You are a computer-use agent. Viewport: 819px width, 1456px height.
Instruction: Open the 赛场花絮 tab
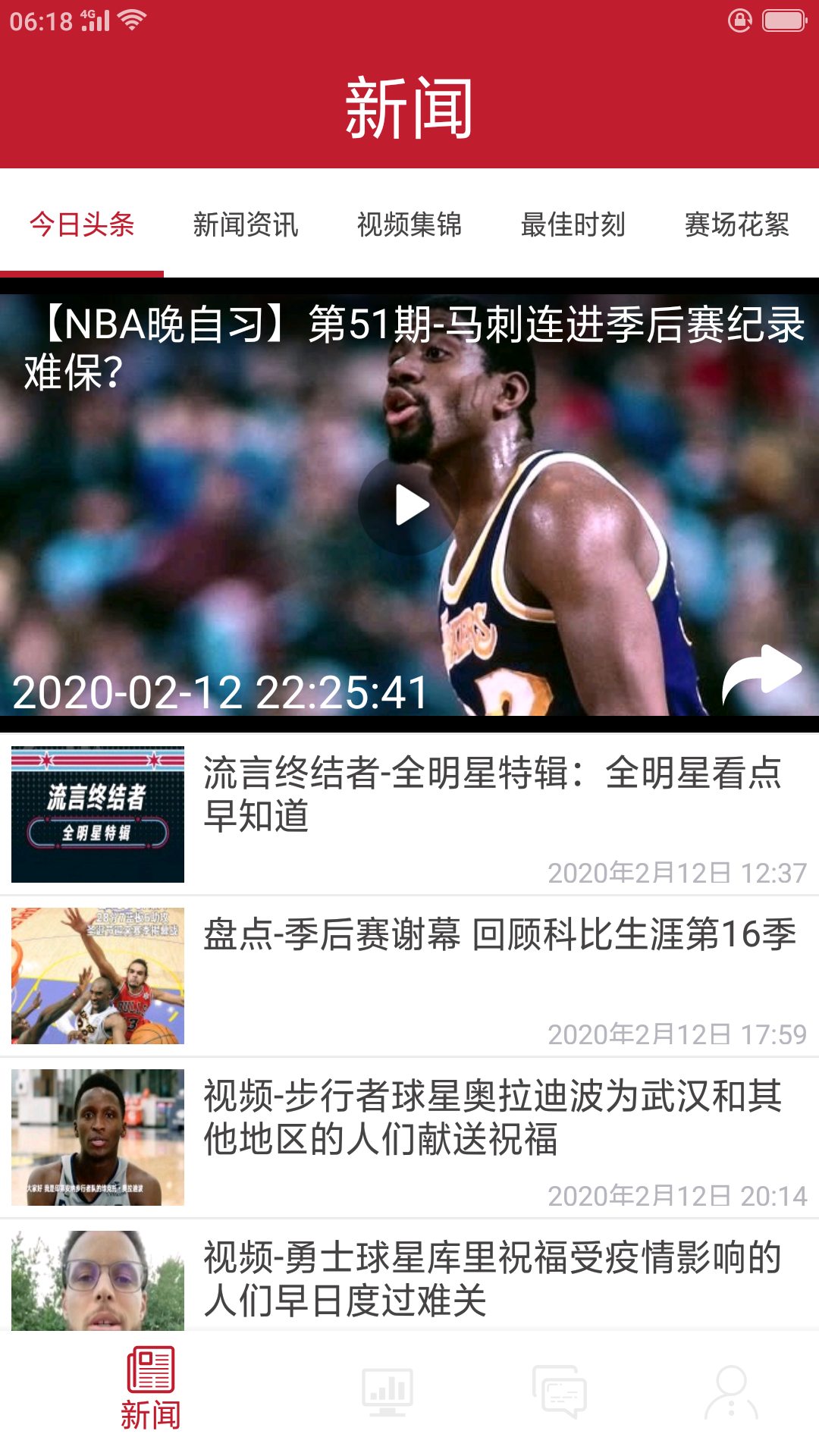click(736, 224)
